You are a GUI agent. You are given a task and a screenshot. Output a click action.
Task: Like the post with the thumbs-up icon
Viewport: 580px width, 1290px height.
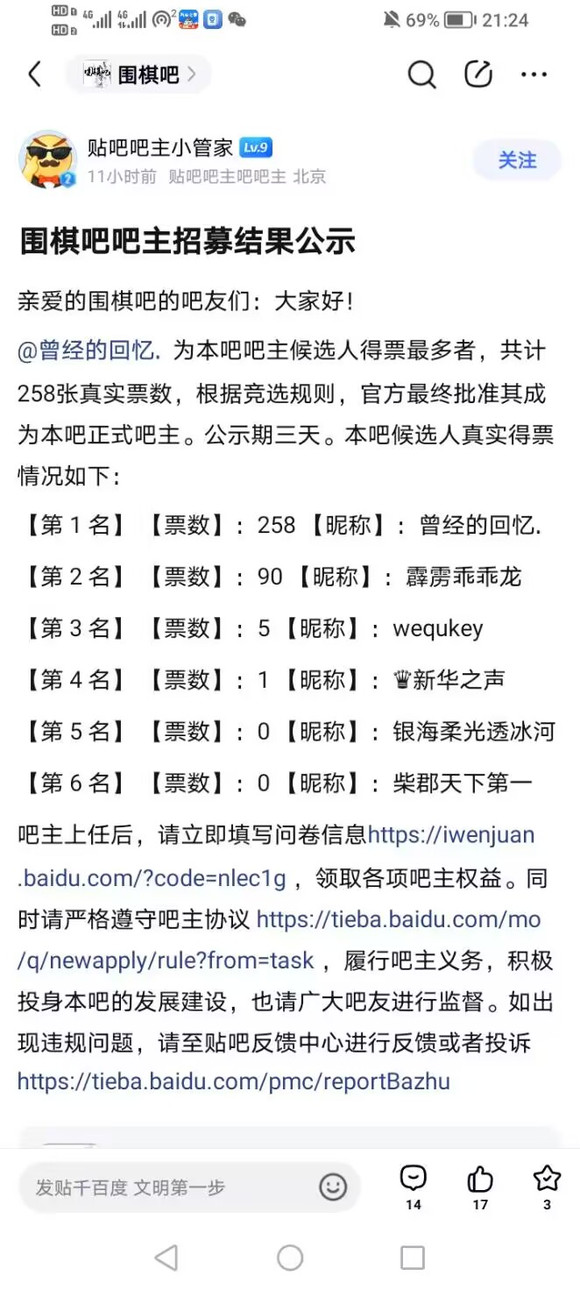[x=480, y=1185]
